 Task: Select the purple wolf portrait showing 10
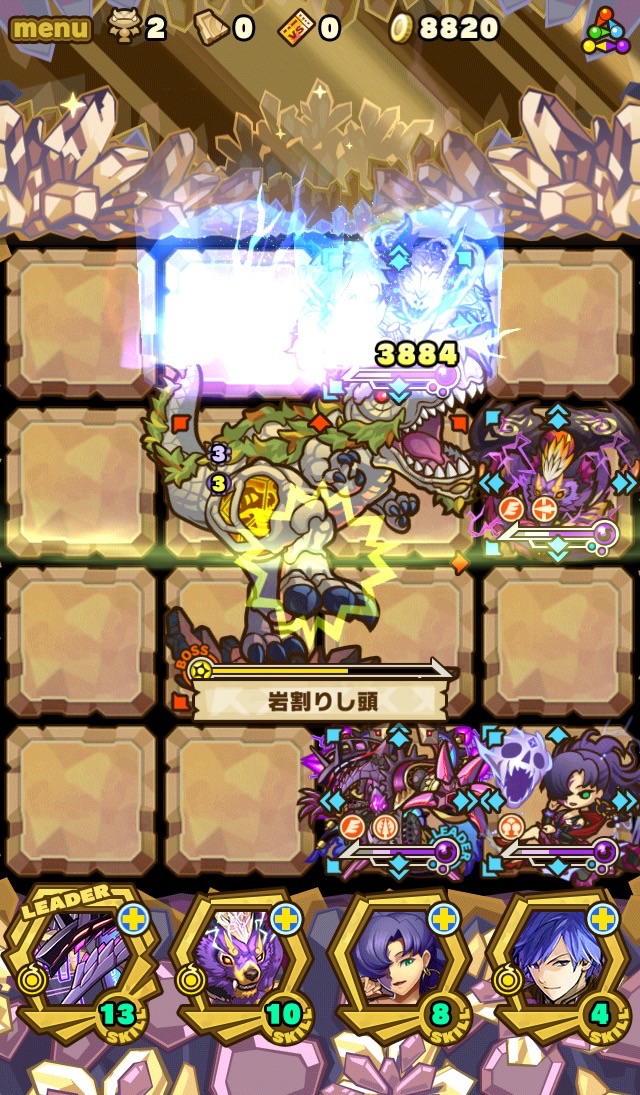pyautogui.click(x=240, y=965)
